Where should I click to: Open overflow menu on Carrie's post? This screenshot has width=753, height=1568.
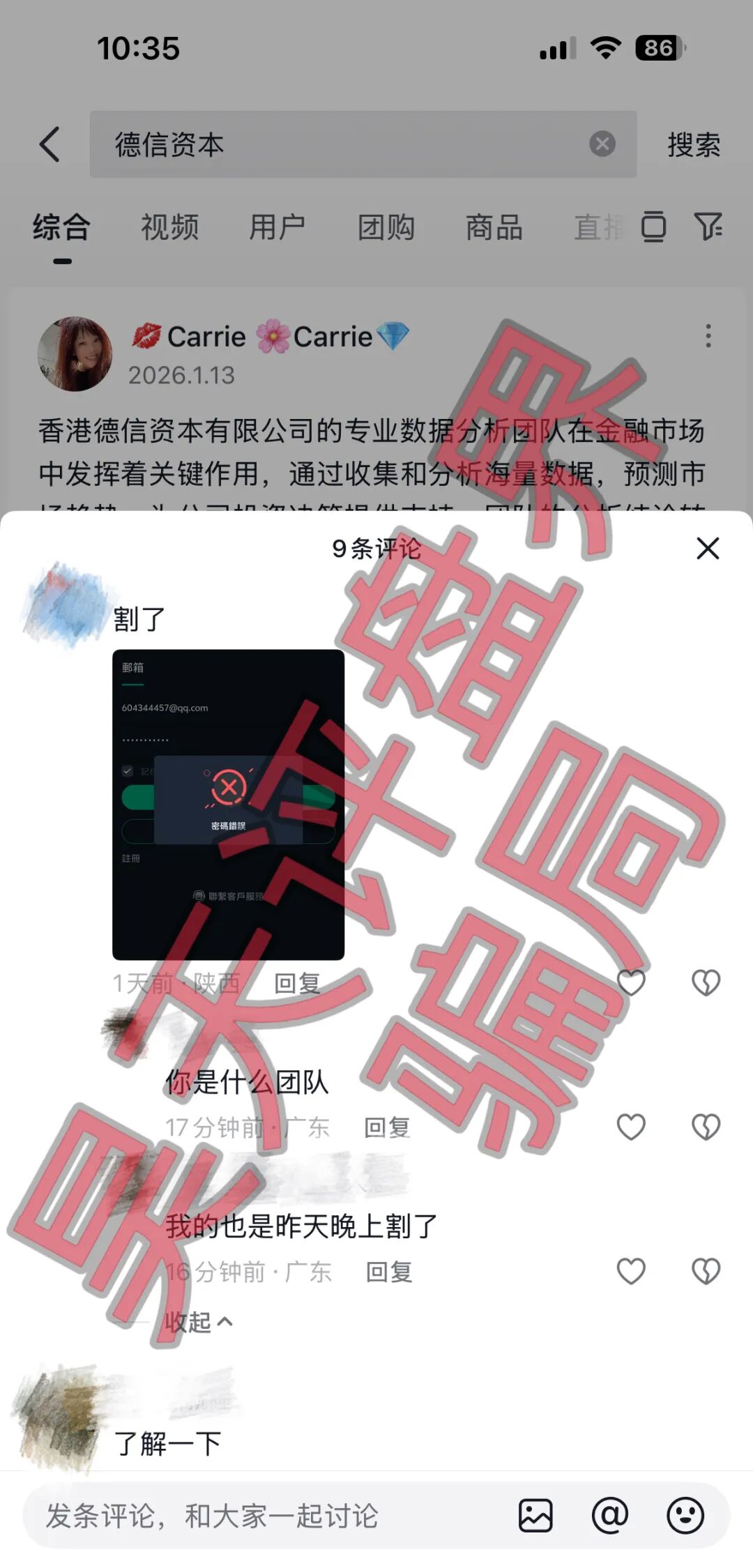(708, 336)
